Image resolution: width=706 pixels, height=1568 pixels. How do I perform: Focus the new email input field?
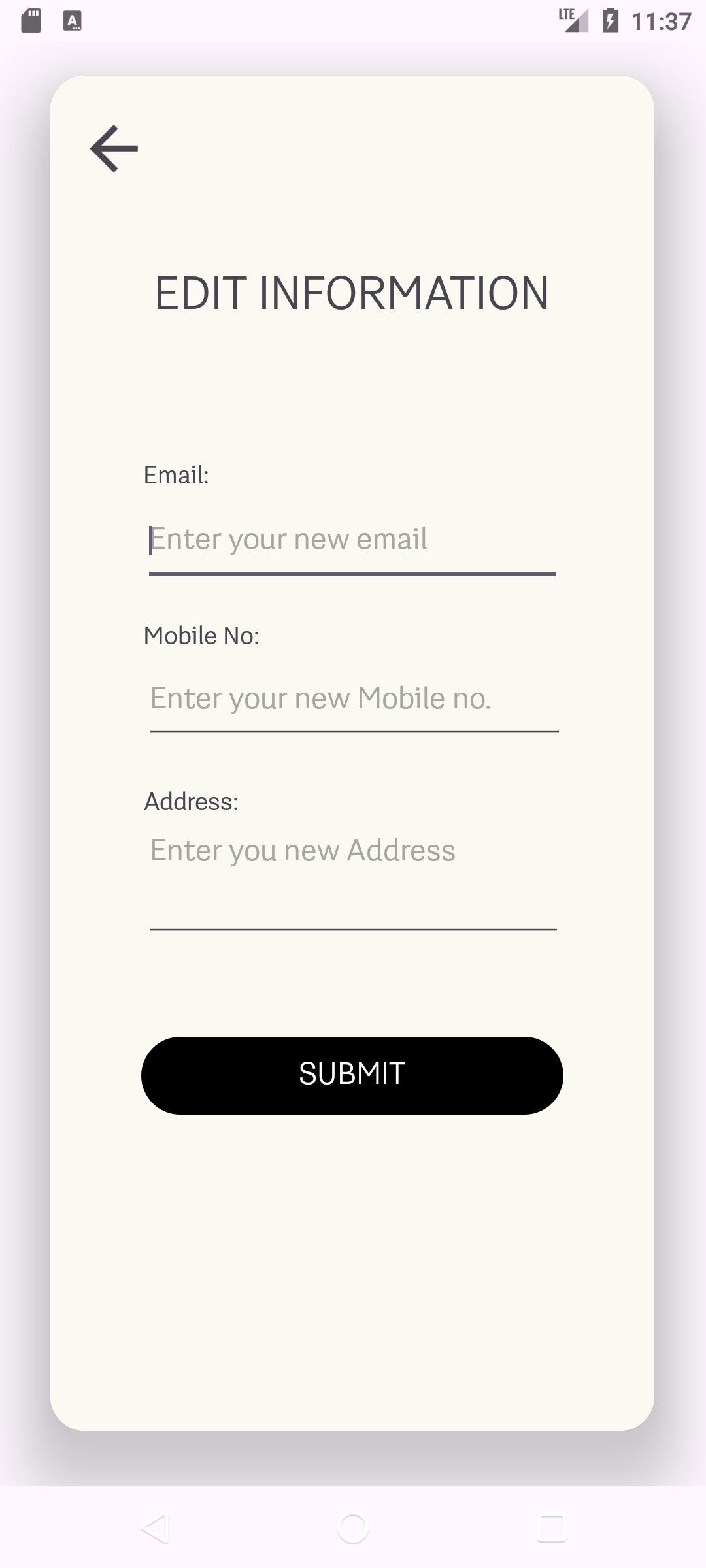[x=352, y=541]
